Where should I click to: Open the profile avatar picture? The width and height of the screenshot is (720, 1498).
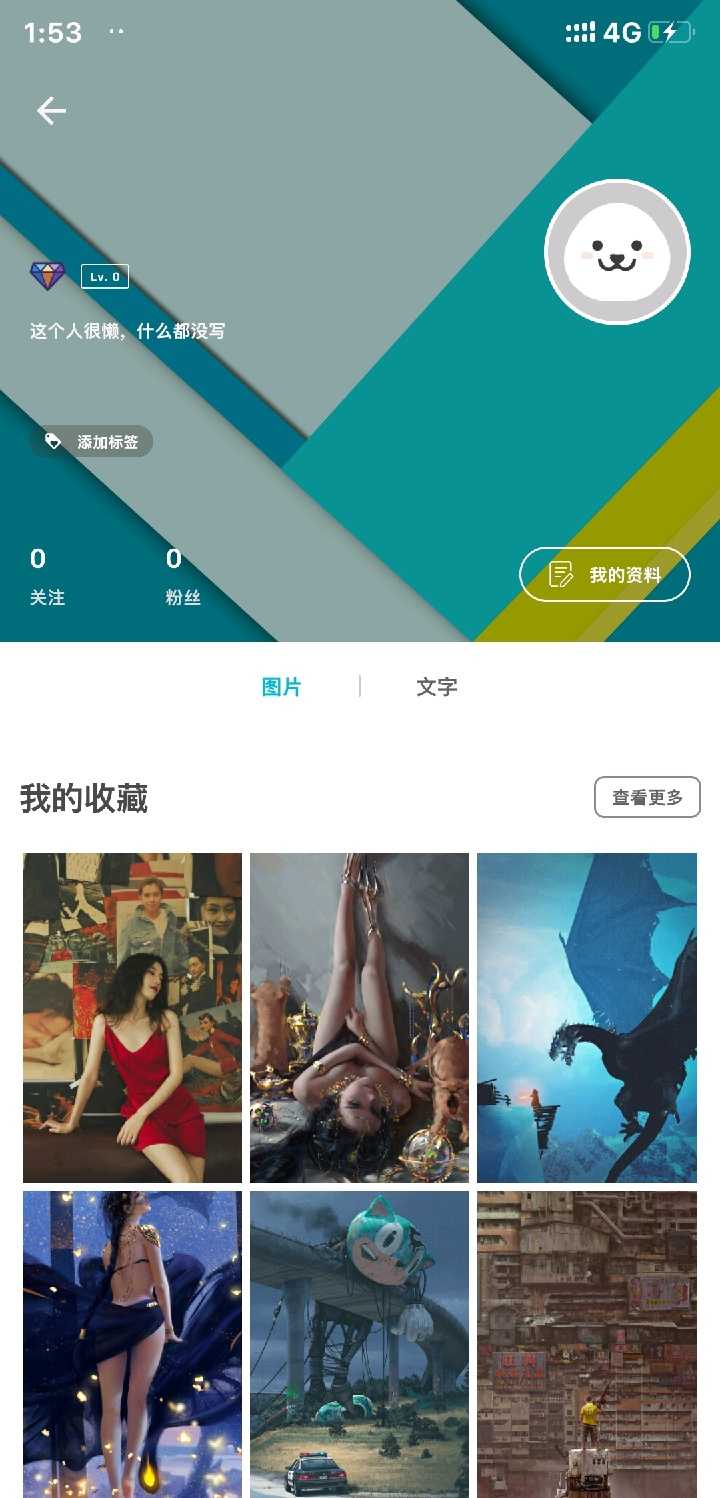coord(617,252)
